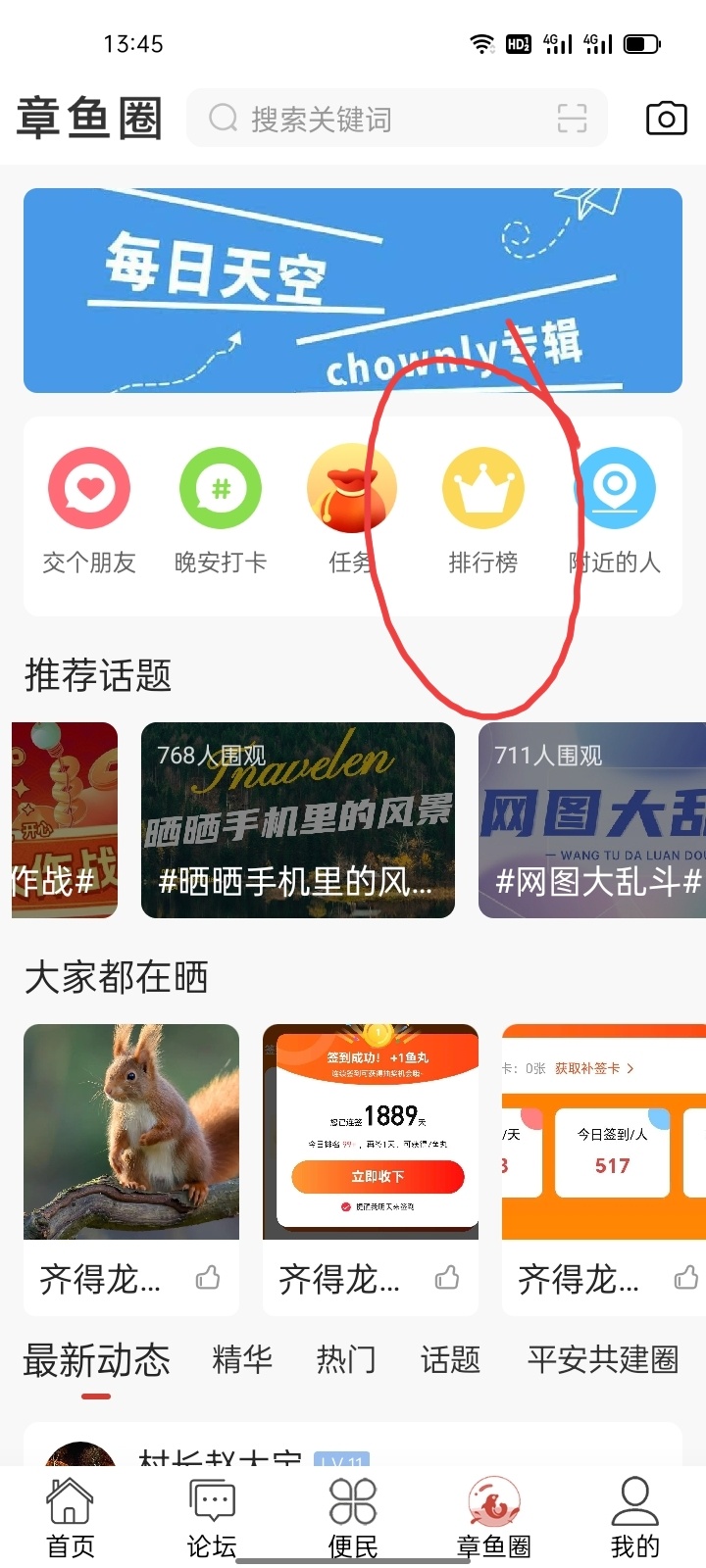Like the squirrel photo post
This screenshot has height=1568, width=706.
point(208,1278)
